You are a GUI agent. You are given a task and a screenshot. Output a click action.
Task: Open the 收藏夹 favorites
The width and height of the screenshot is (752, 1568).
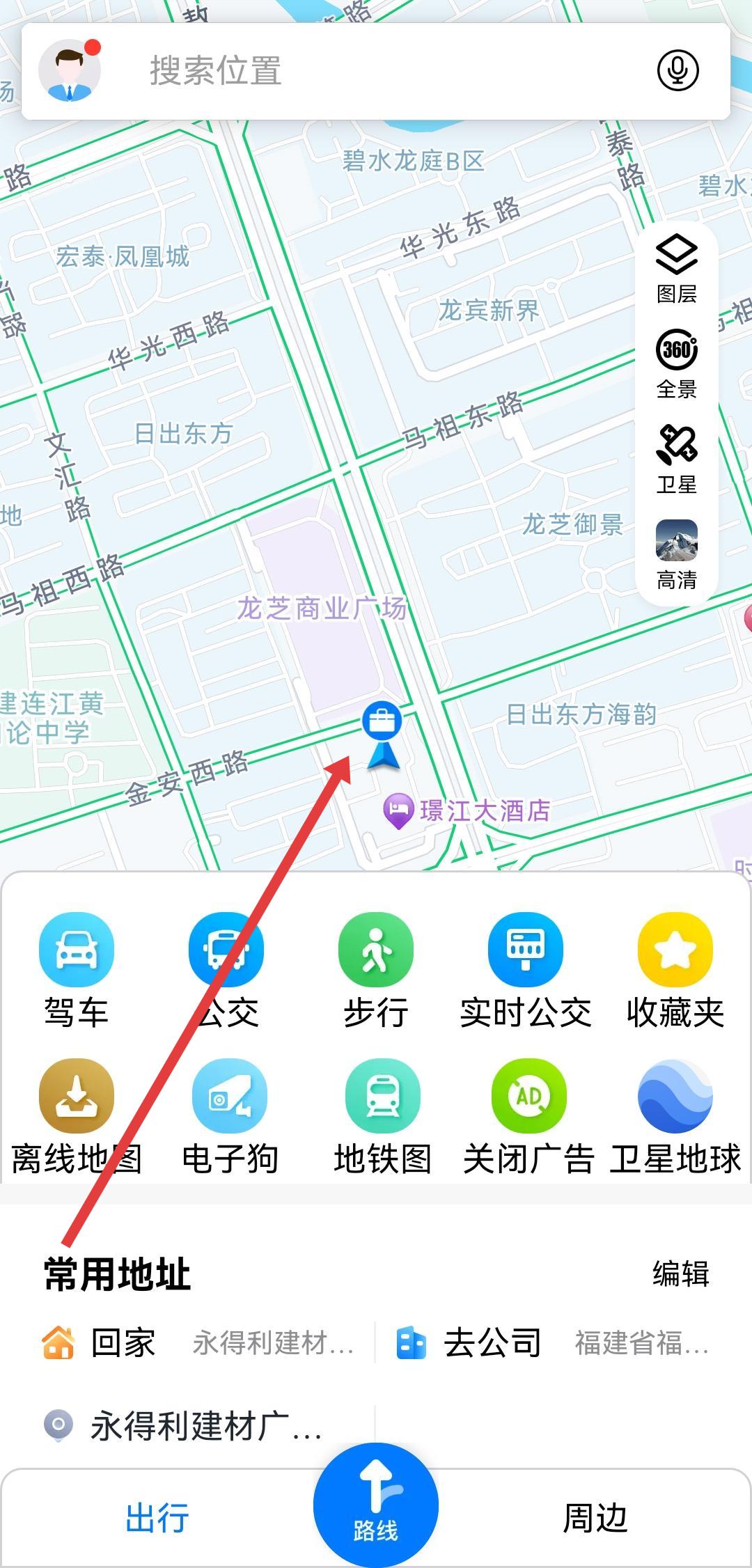tap(675, 970)
